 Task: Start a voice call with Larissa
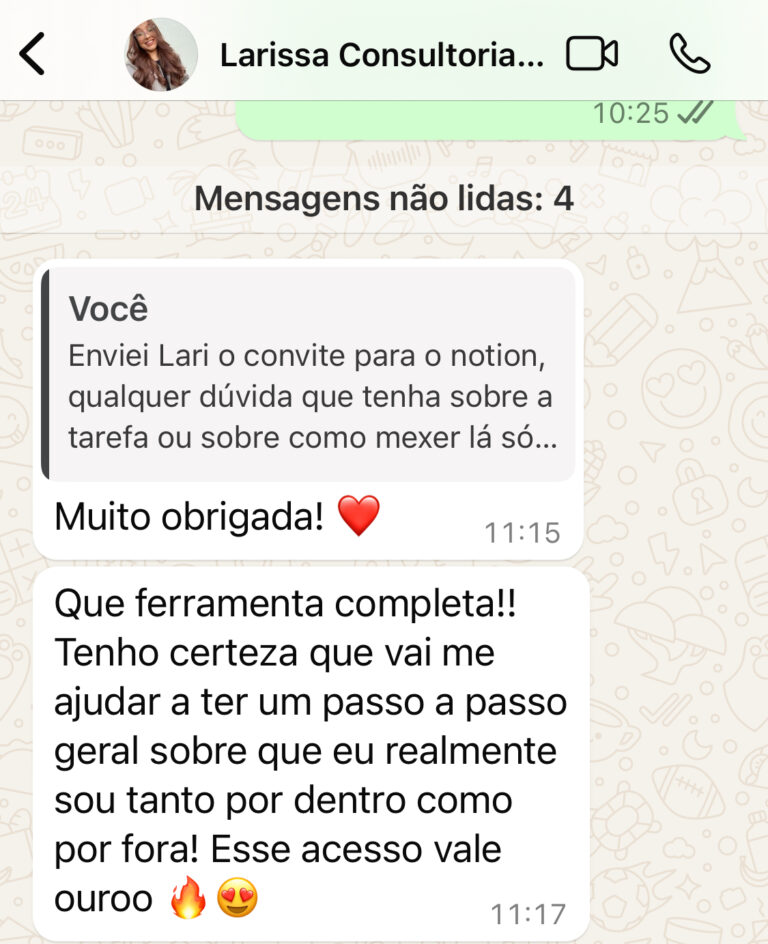(x=689, y=54)
